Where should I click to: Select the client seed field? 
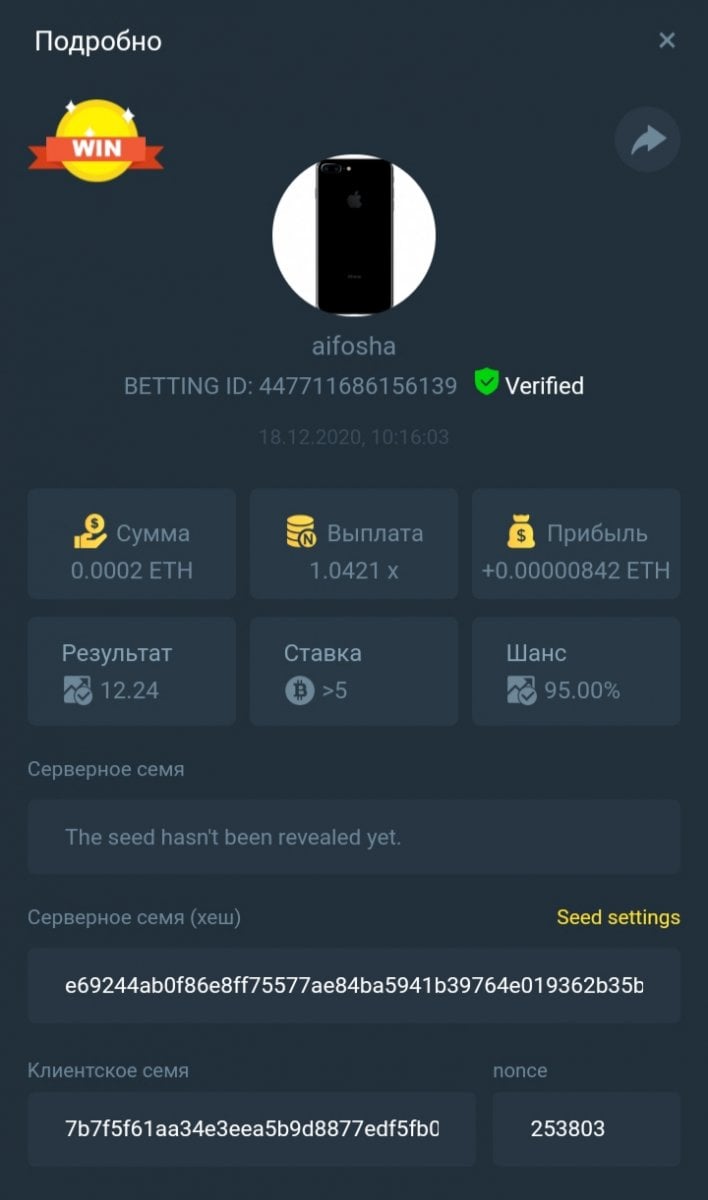pos(251,1129)
